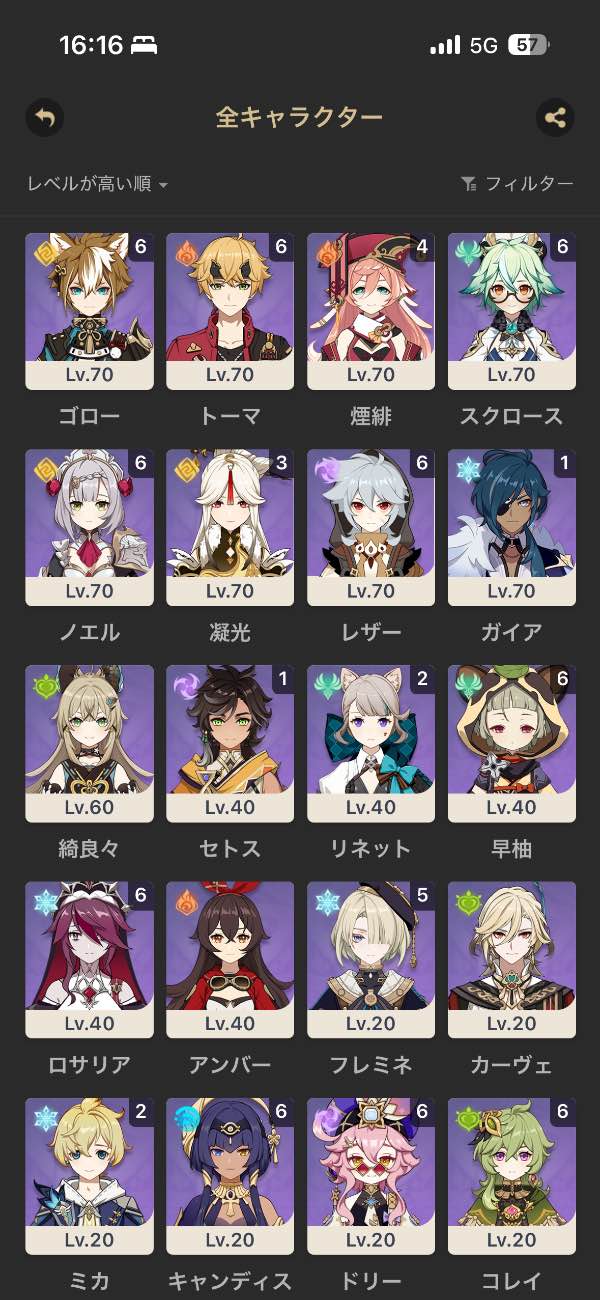Screen dimensions: 600x1300
Task: Open ゴロー's character card
Action: 89,311
